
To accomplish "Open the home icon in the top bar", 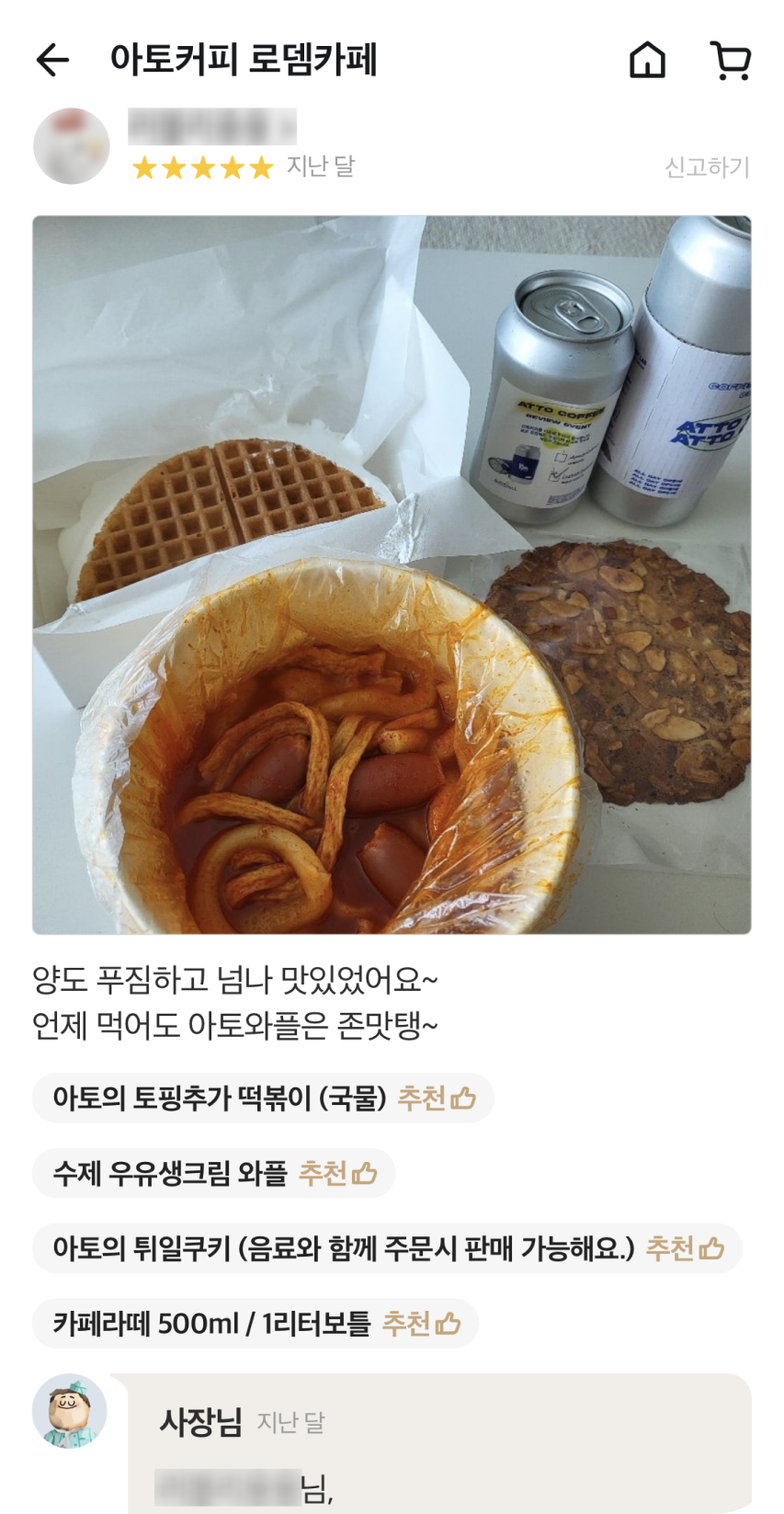I will (647, 61).
